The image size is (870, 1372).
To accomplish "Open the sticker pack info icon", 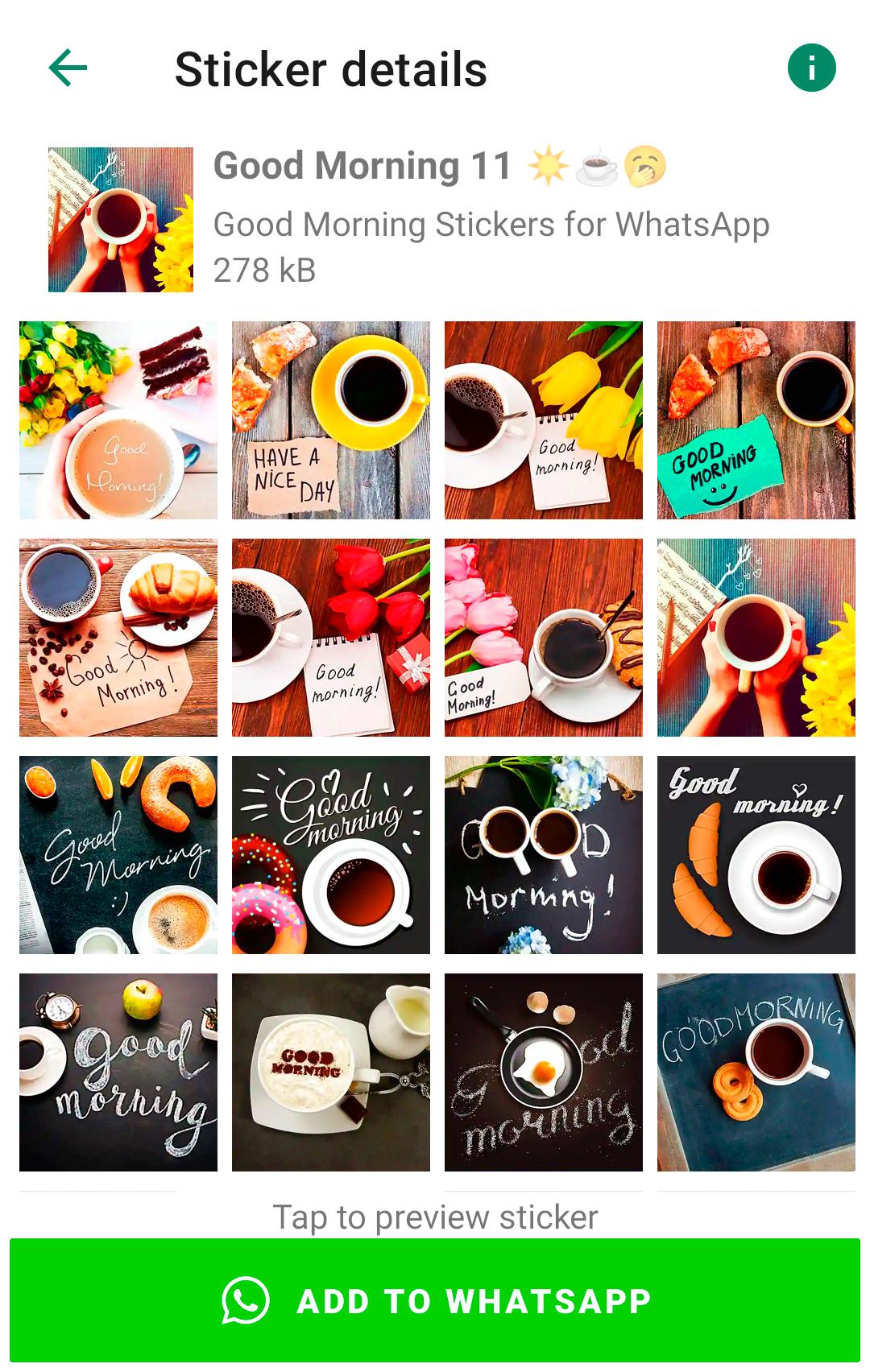I will 811,68.
